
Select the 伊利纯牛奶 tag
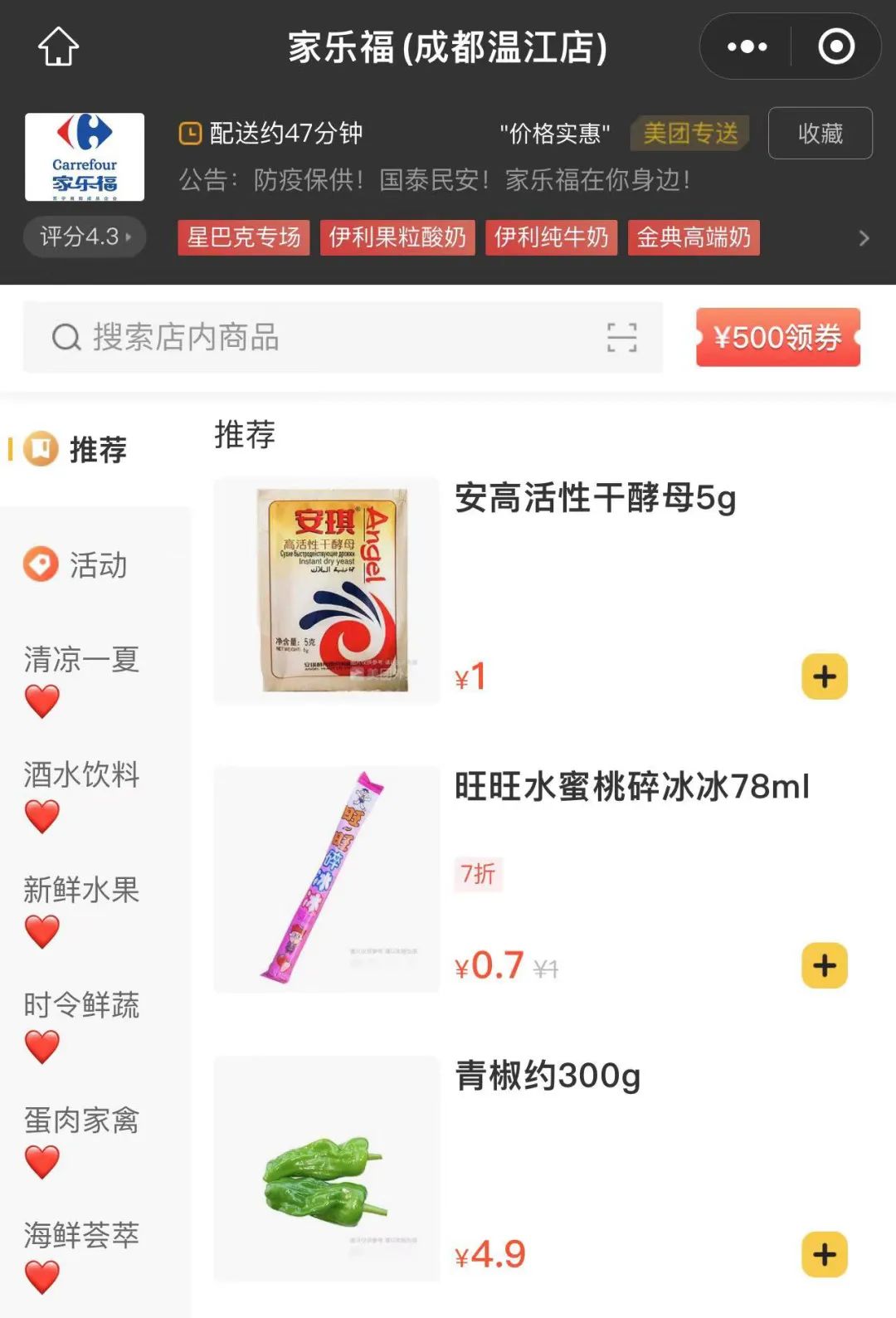tap(551, 237)
